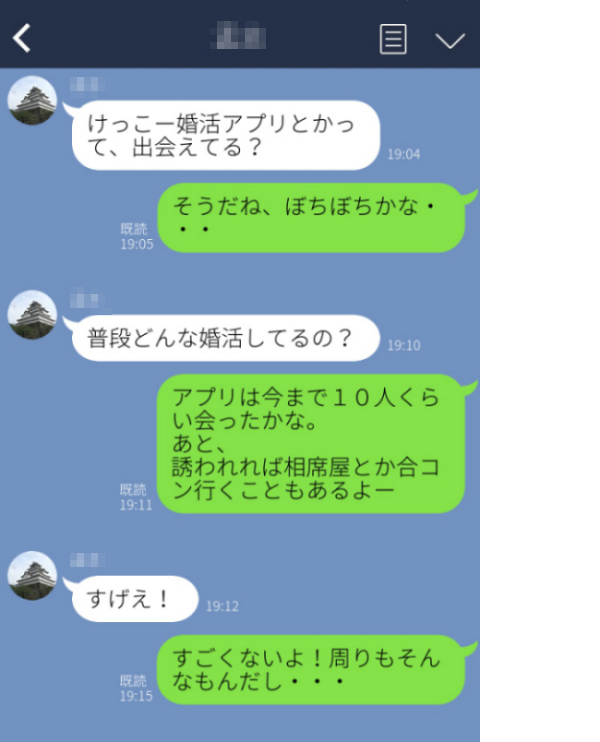Go back to the chat list

[22, 39]
